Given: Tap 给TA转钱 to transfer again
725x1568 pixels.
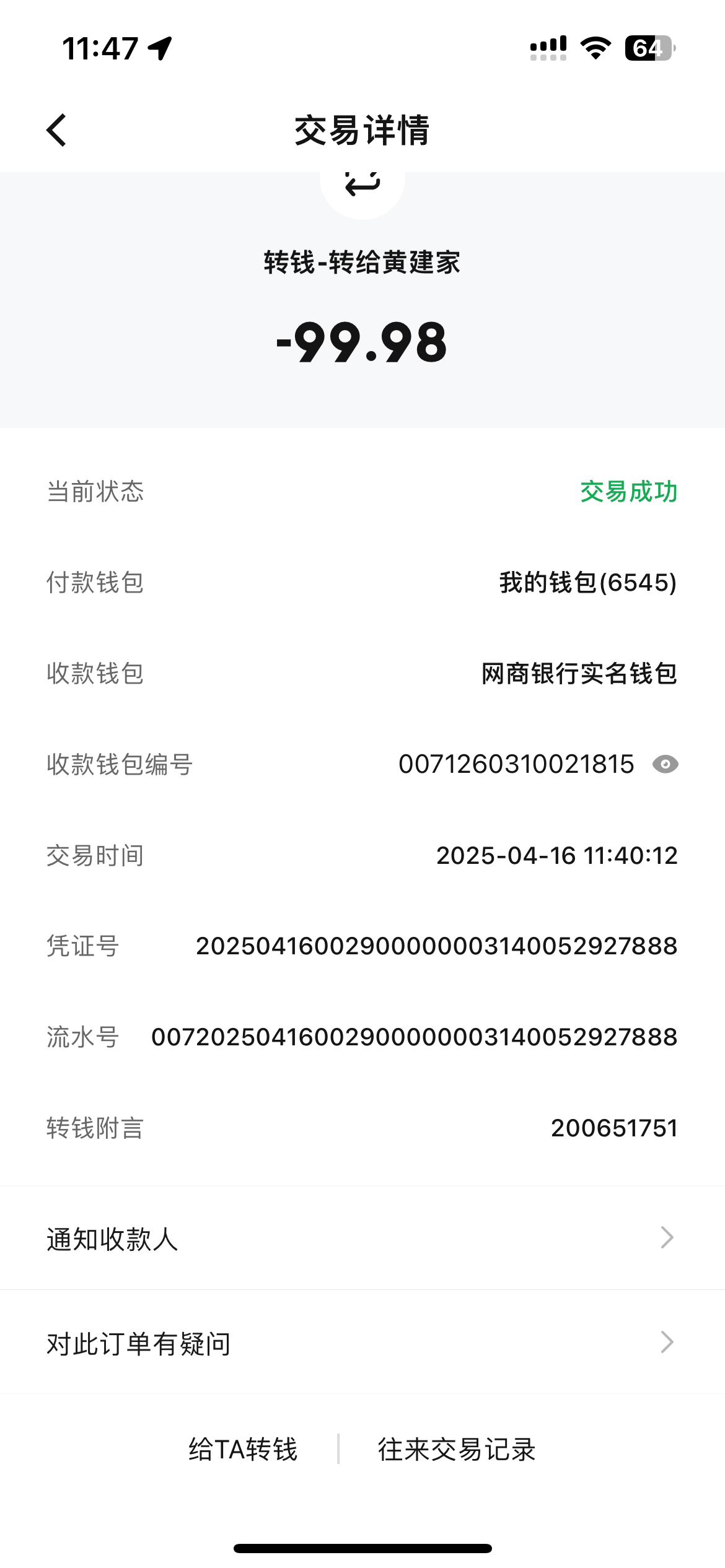Looking at the screenshot, I should pos(243,1450).
